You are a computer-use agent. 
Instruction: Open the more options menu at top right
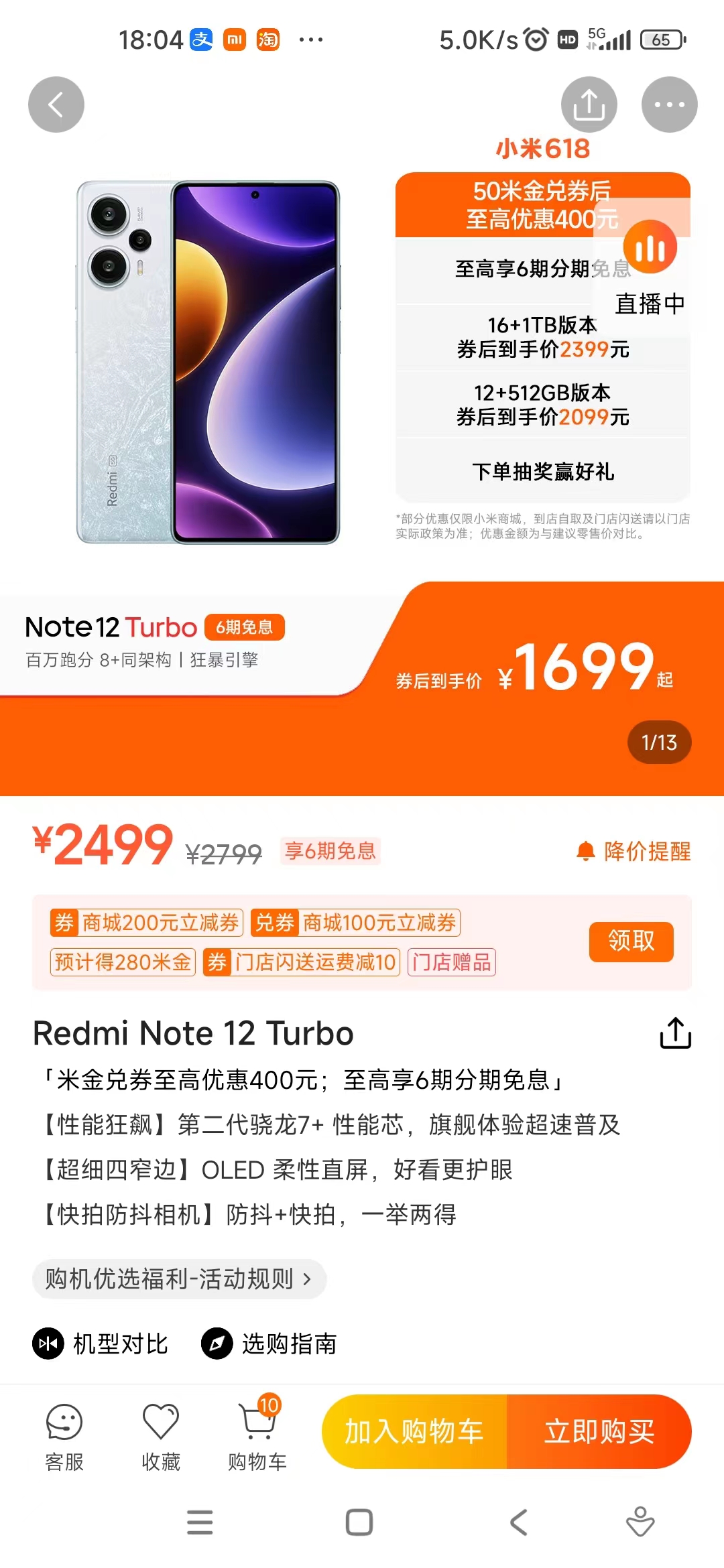(668, 105)
